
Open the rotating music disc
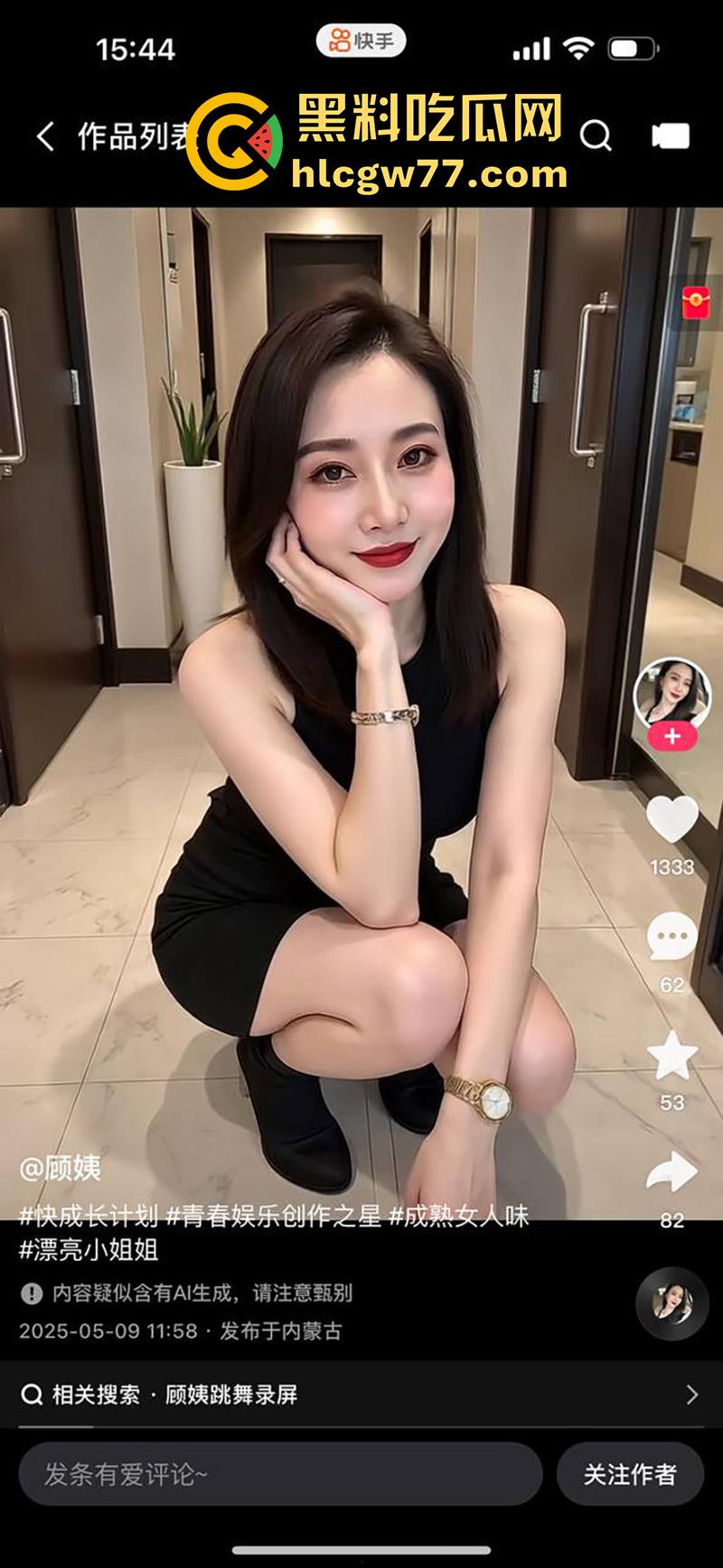[x=671, y=1302]
